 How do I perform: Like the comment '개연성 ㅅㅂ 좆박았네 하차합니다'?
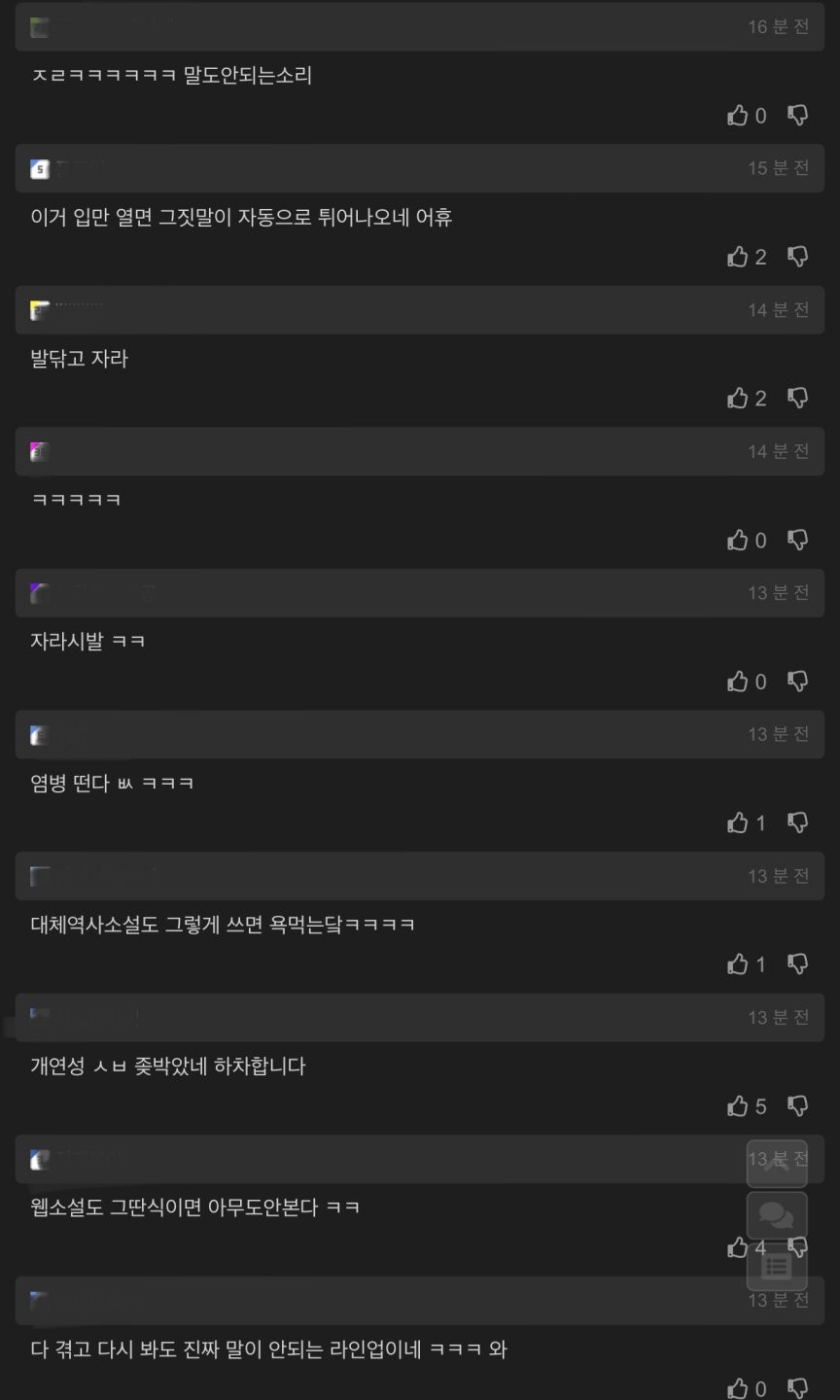click(738, 1106)
